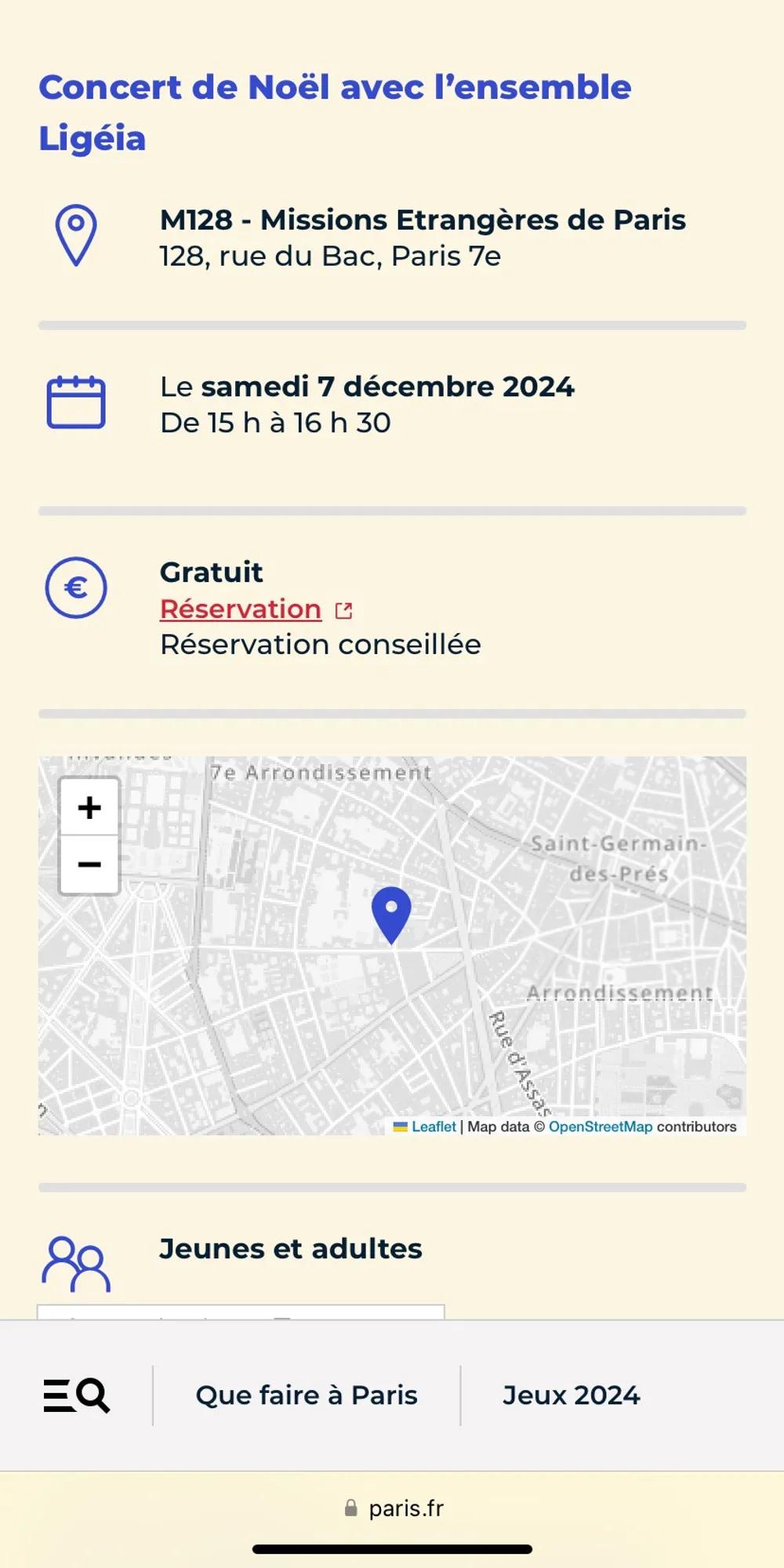This screenshot has width=784, height=1568.
Task: Tap the paris.fr address bar
Action: [405, 1508]
